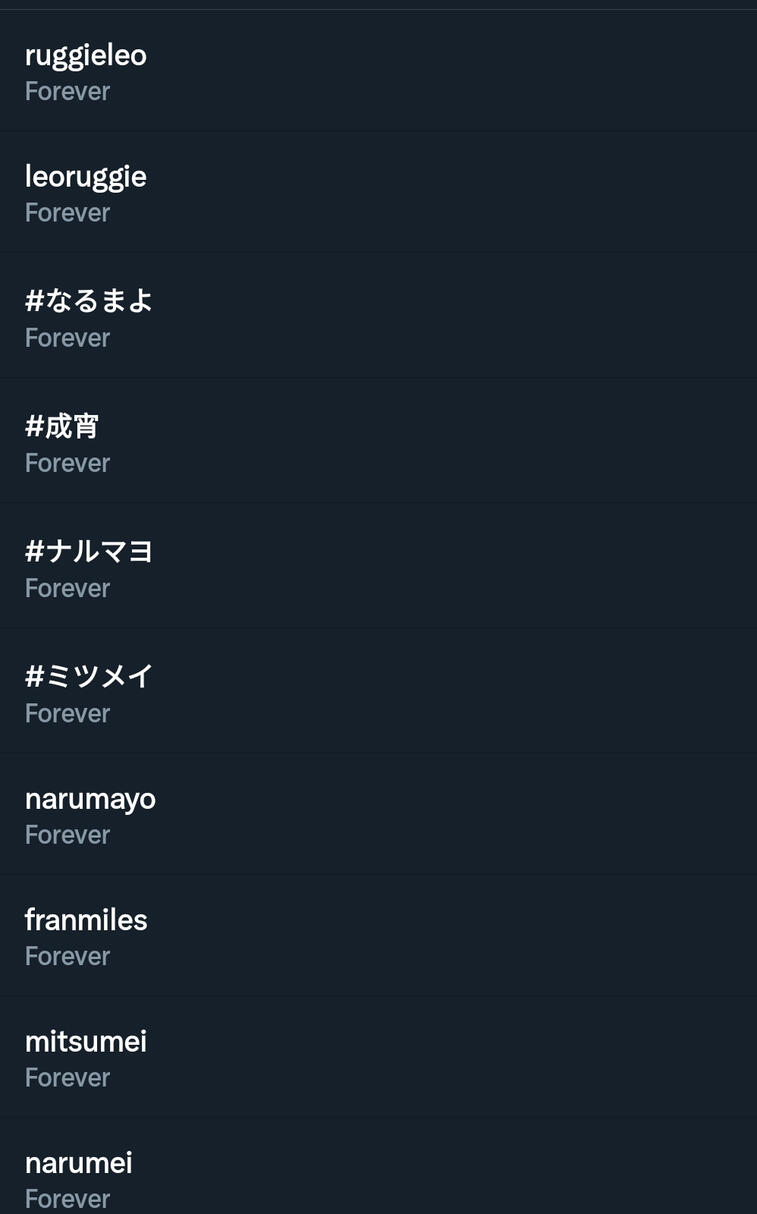Viewport: 757px width, 1214px height.
Task: Open the franmiles muted word
Action: click(x=378, y=935)
